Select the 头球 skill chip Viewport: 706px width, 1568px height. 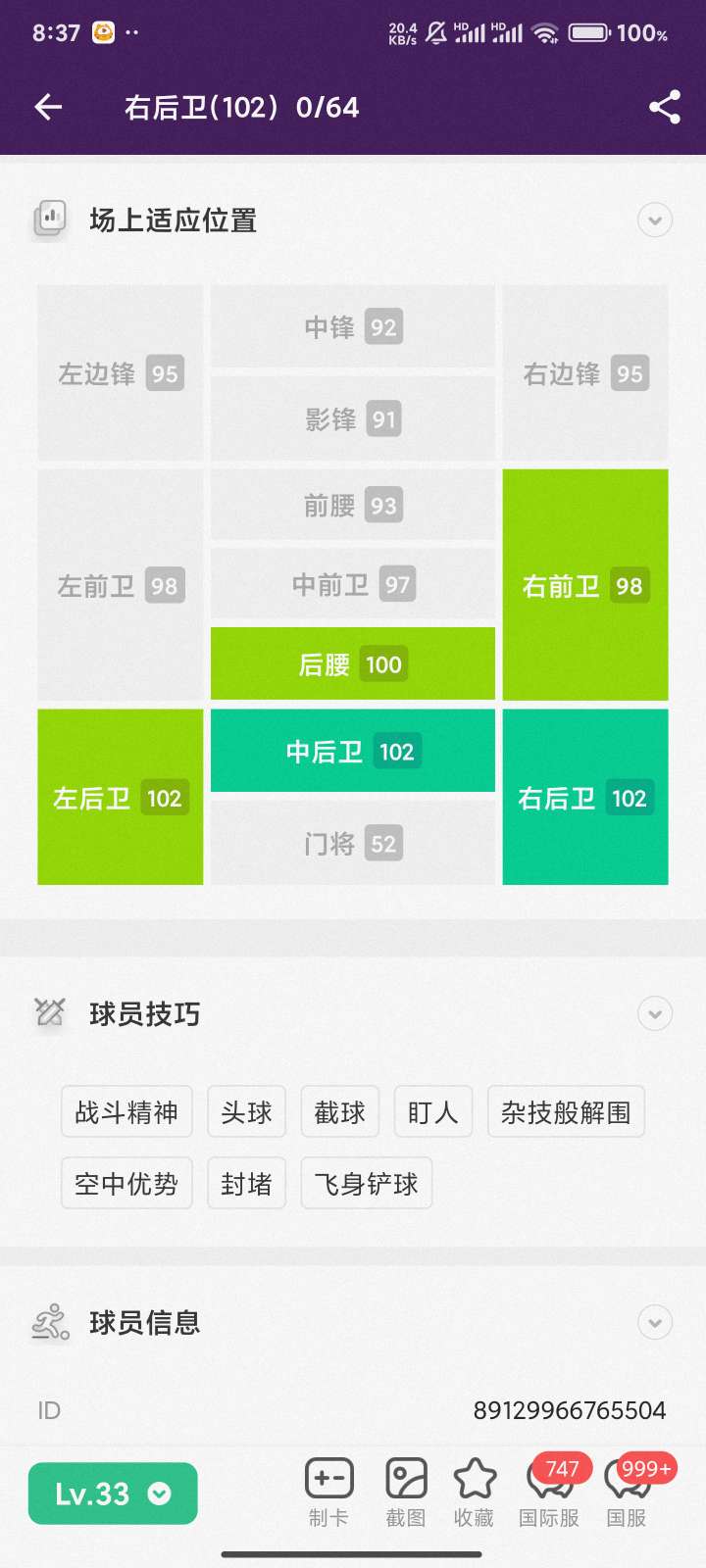(x=246, y=1112)
